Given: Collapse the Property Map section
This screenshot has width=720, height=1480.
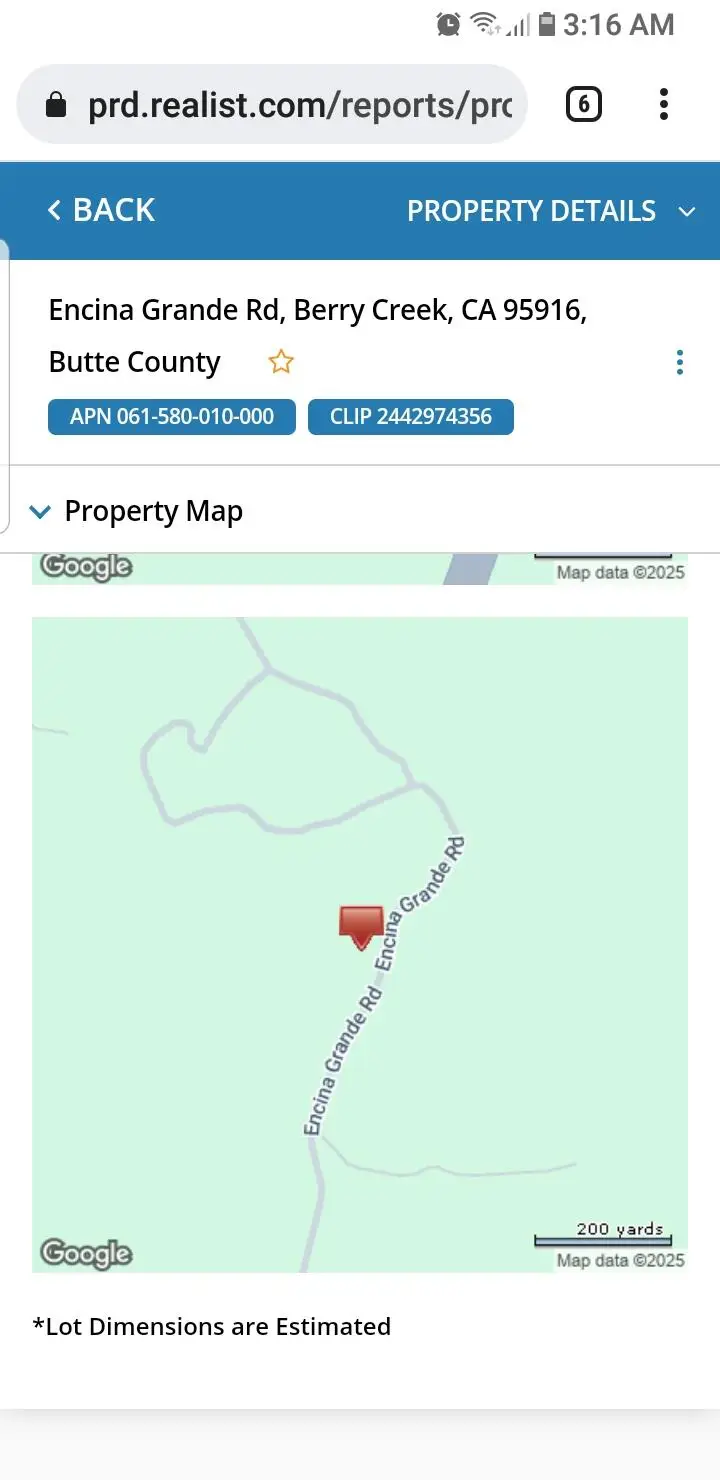Looking at the screenshot, I should [x=40, y=511].
